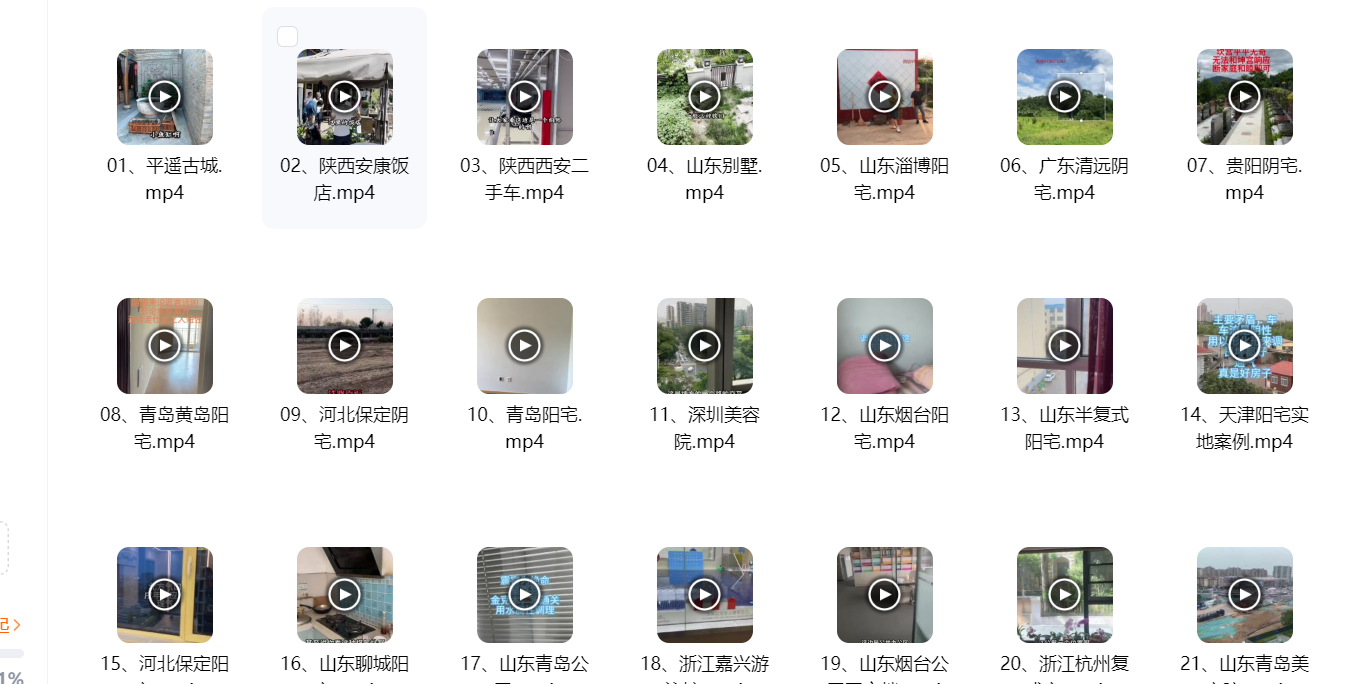This screenshot has width=1355, height=684.
Task: Play the video 08、青岛黄岛阳宅.mp4
Action: pyautogui.click(x=164, y=346)
